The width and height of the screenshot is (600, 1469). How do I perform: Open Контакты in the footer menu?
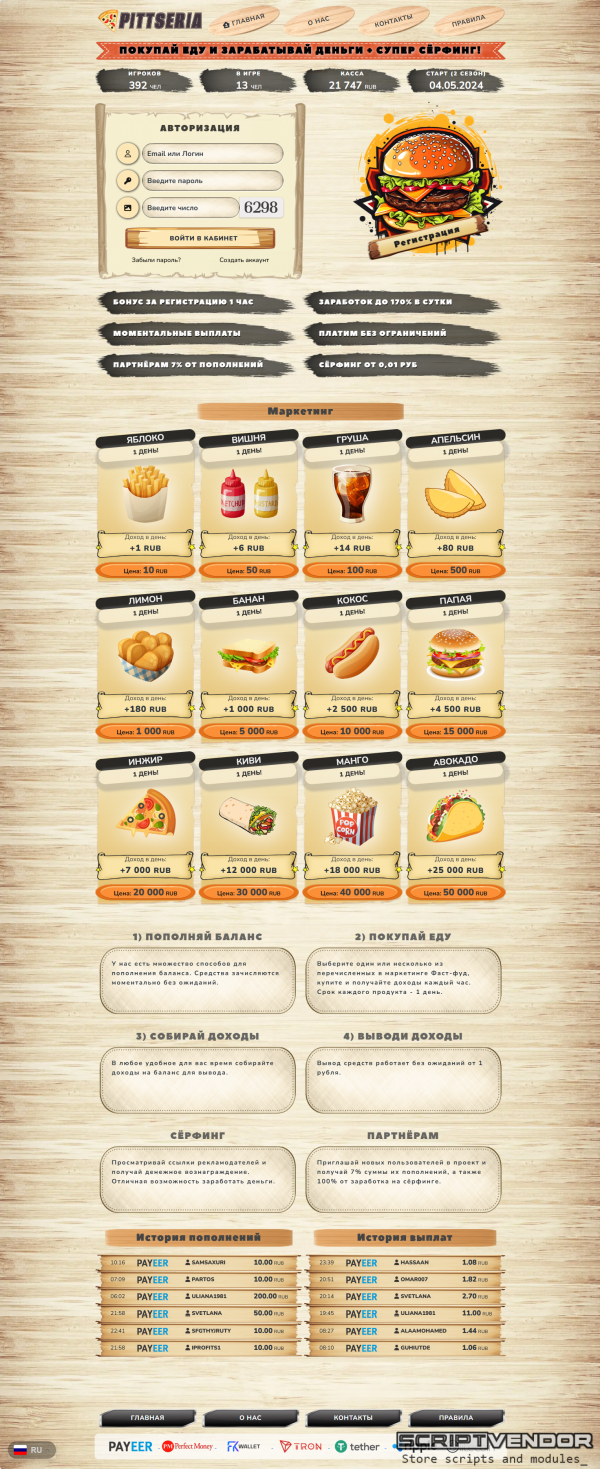click(x=353, y=1417)
